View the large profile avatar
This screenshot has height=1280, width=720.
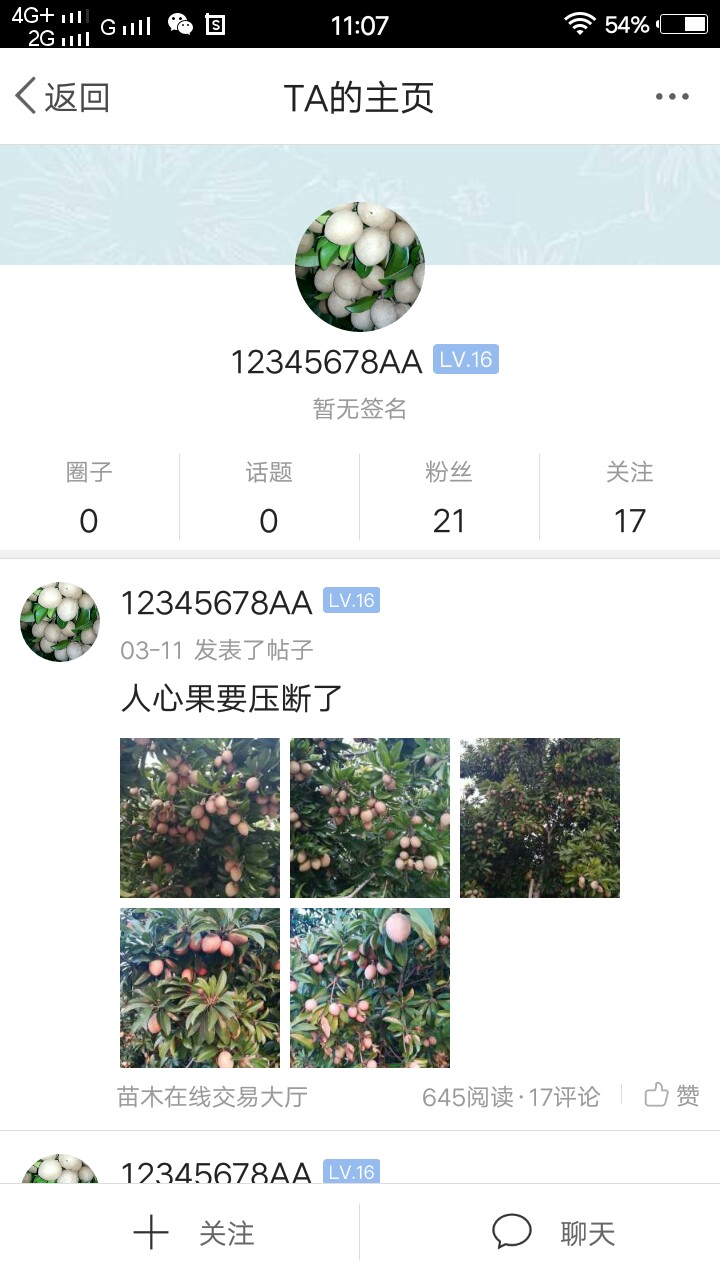(360, 266)
